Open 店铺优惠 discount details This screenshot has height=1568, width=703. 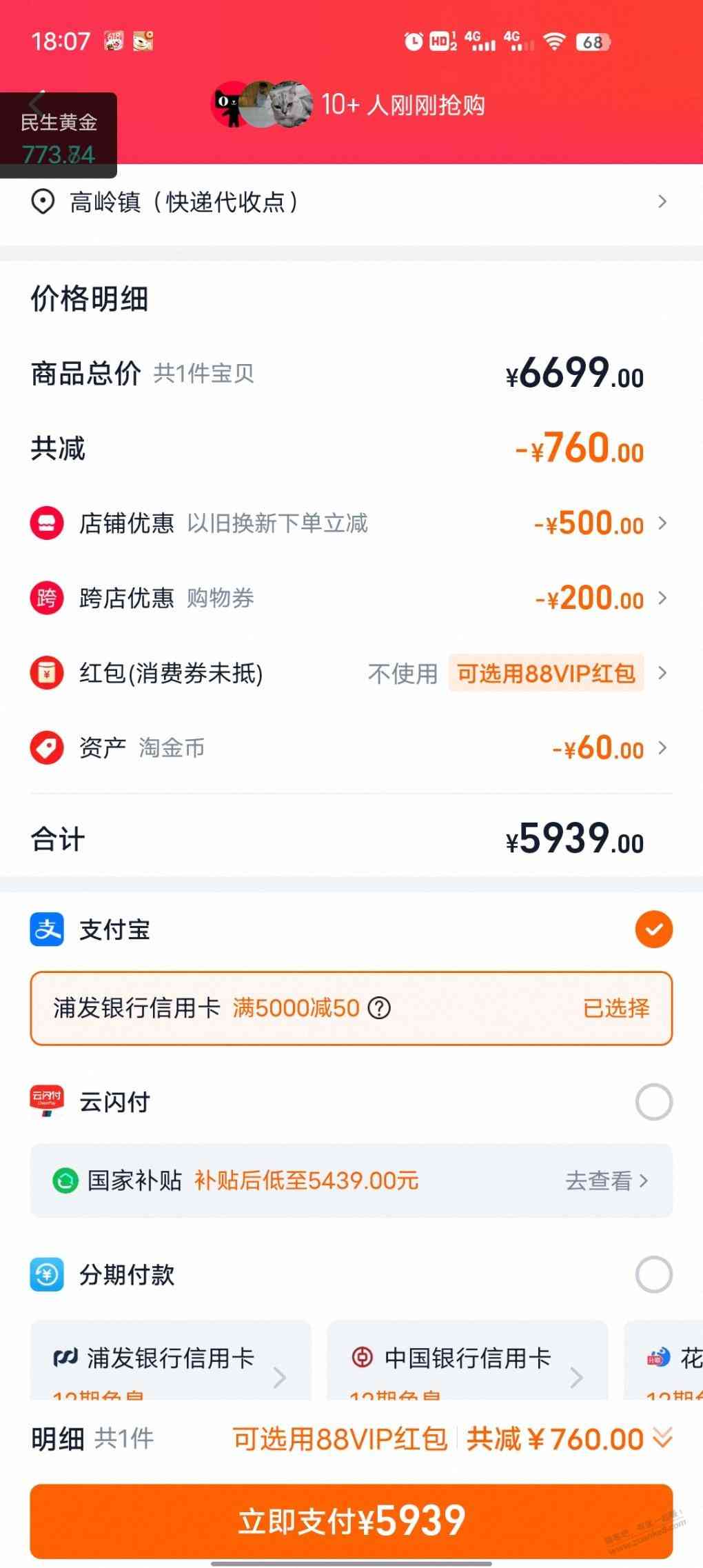click(350, 523)
